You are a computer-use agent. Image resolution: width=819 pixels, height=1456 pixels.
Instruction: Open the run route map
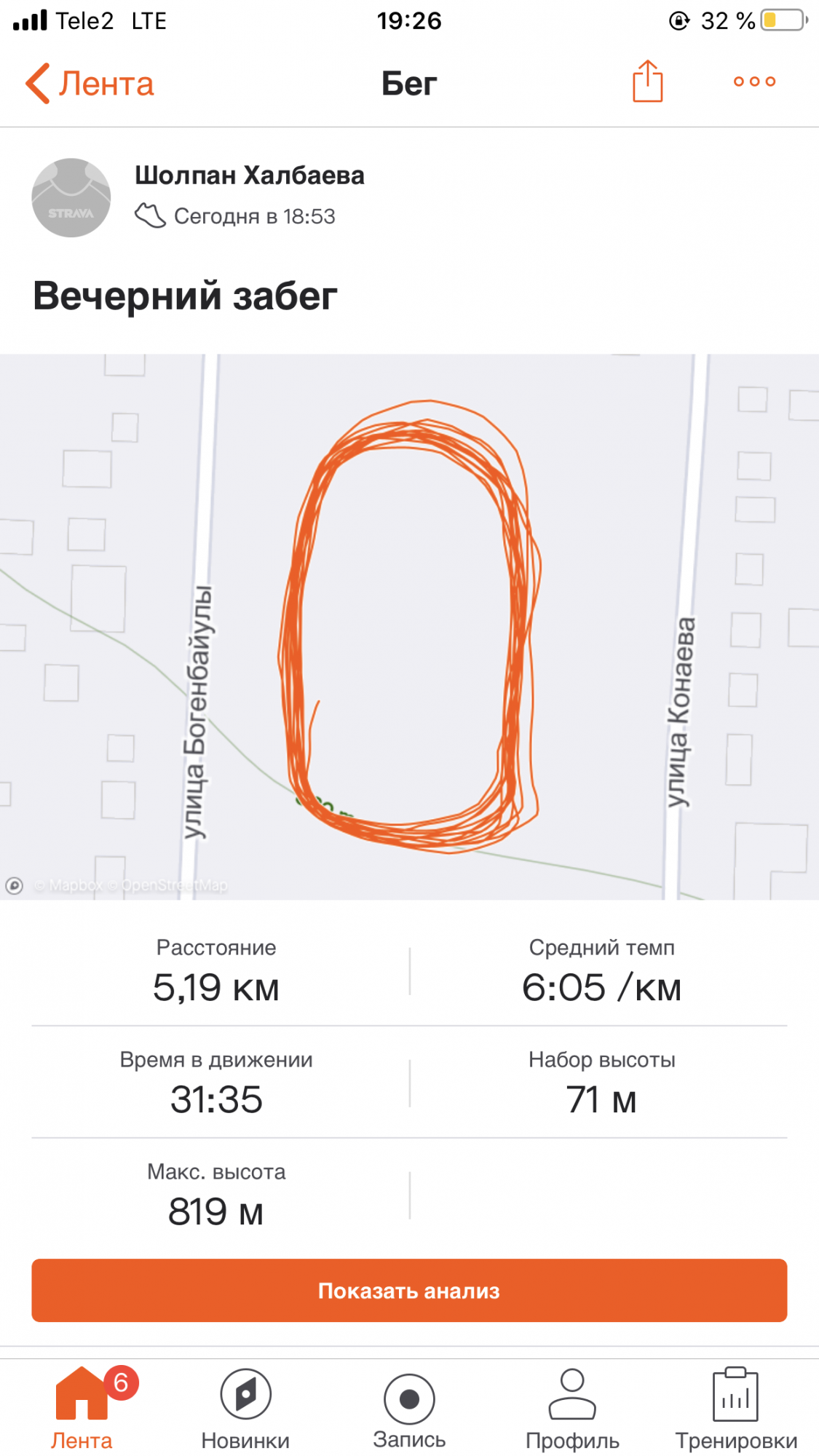pyautogui.click(x=409, y=626)
